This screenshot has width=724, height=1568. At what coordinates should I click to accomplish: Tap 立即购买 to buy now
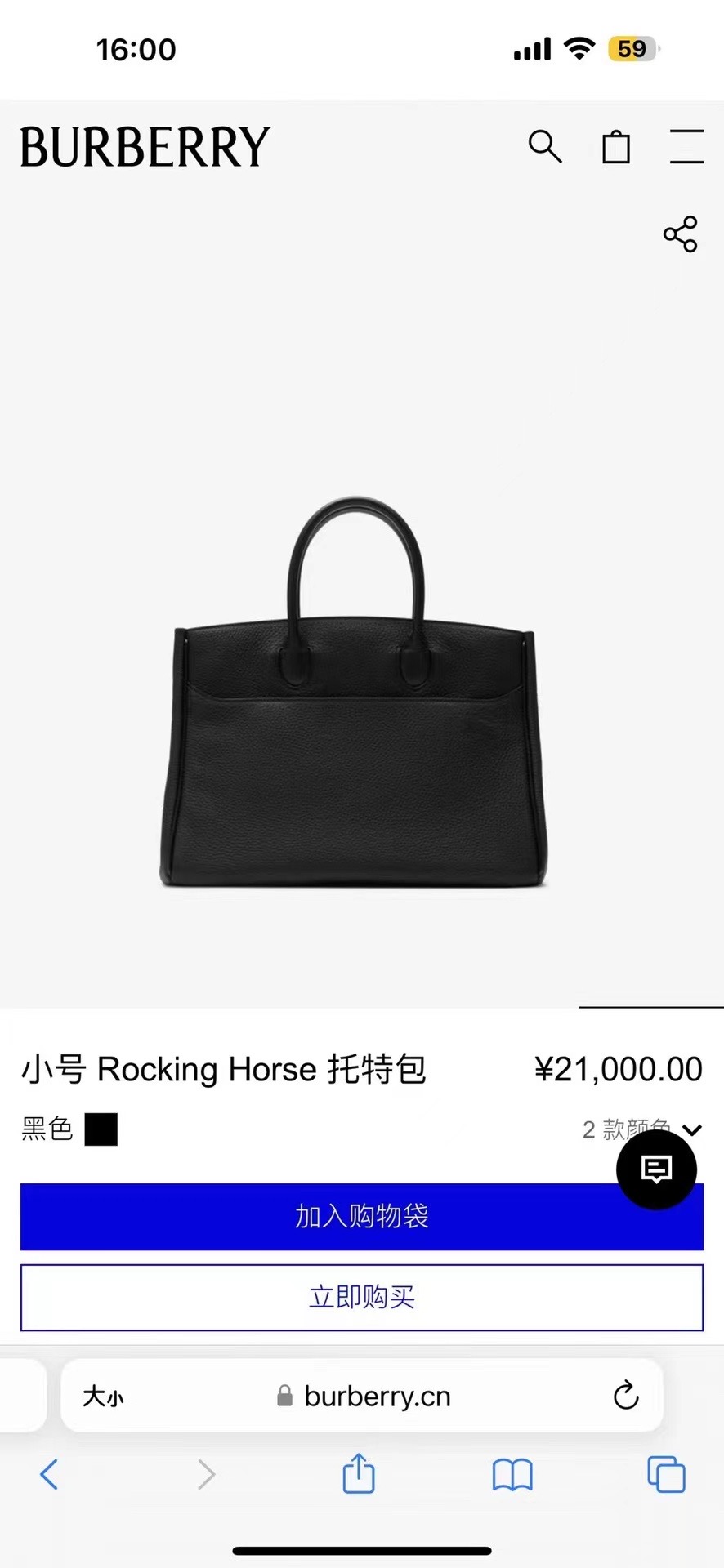(361, 1297)
